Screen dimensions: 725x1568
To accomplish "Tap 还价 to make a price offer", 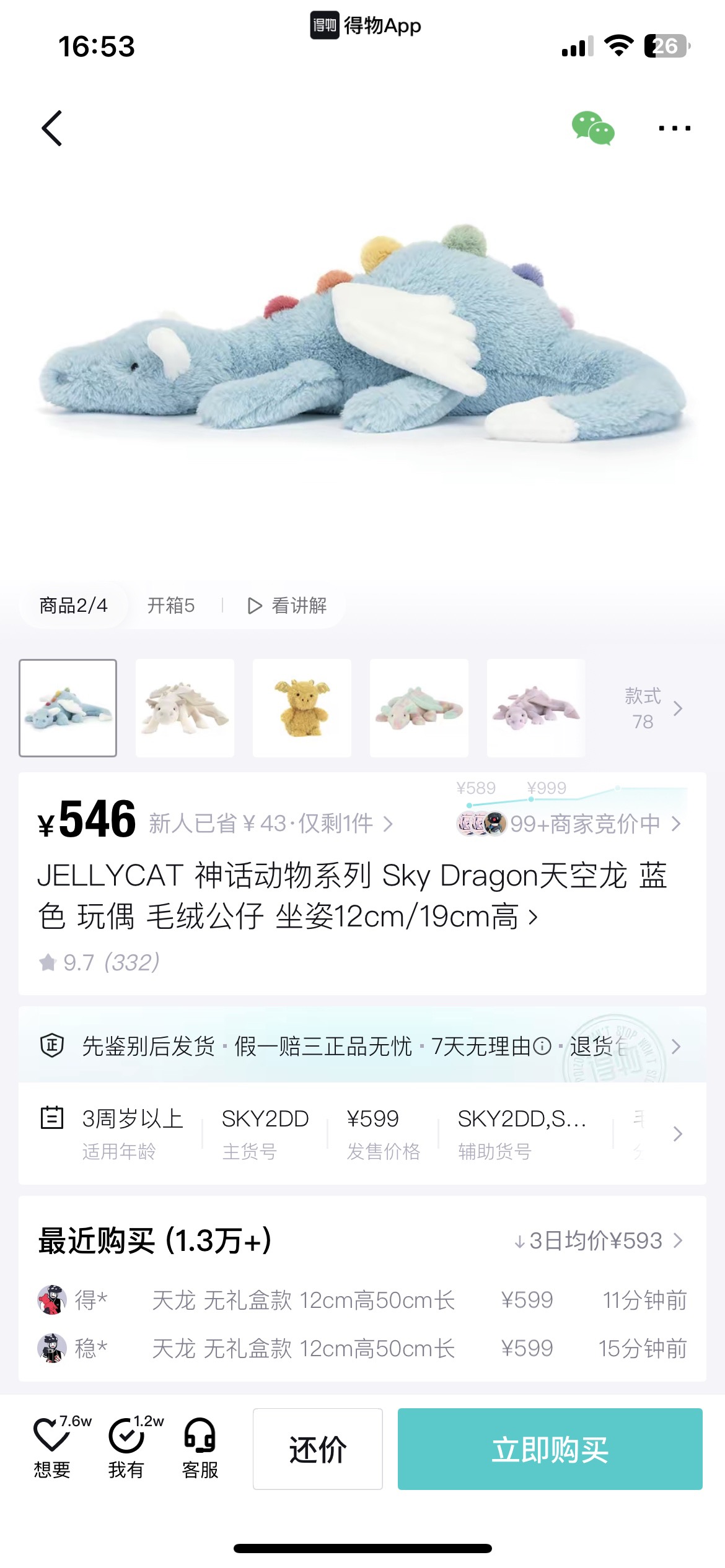I will 317,1449.
